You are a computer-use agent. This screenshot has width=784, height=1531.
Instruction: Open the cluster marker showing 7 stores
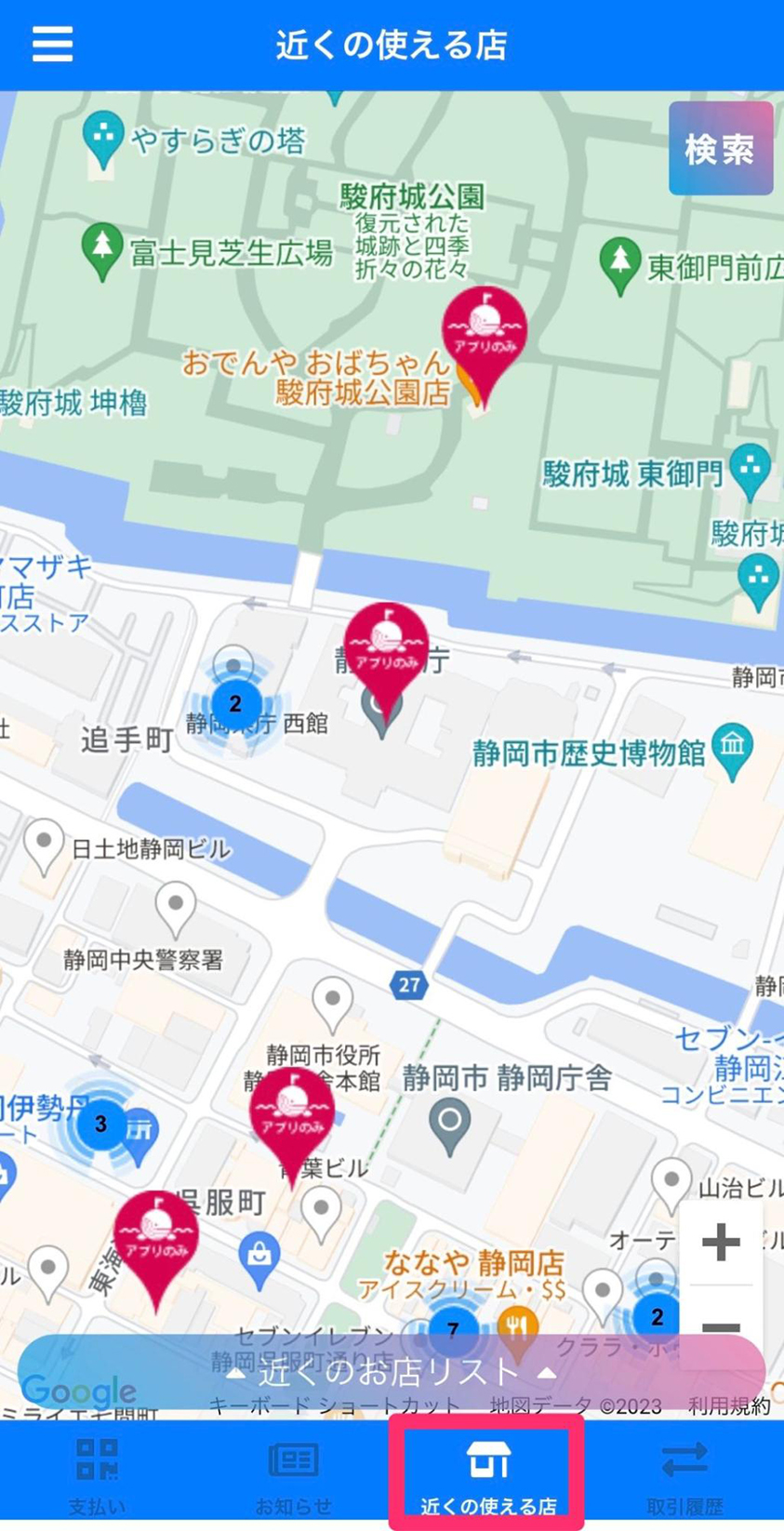click(x=453, y=1330)
